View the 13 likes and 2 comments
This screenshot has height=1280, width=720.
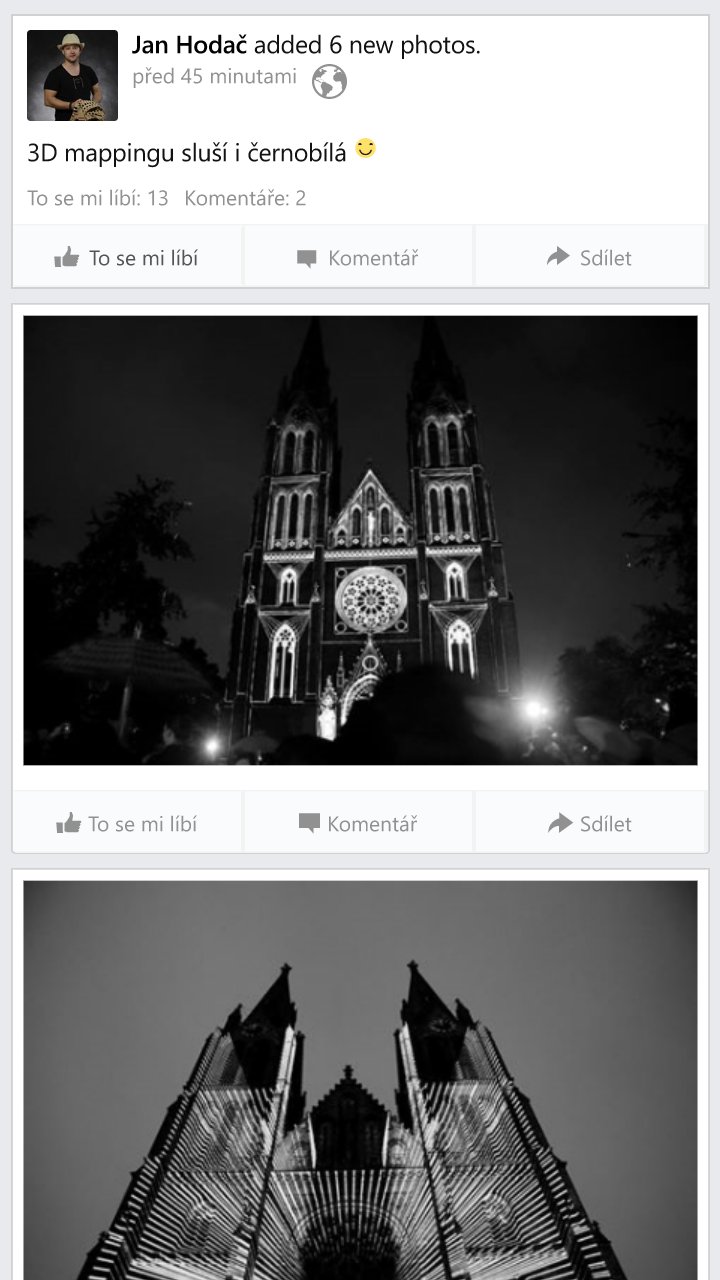[x=167, y=198]
